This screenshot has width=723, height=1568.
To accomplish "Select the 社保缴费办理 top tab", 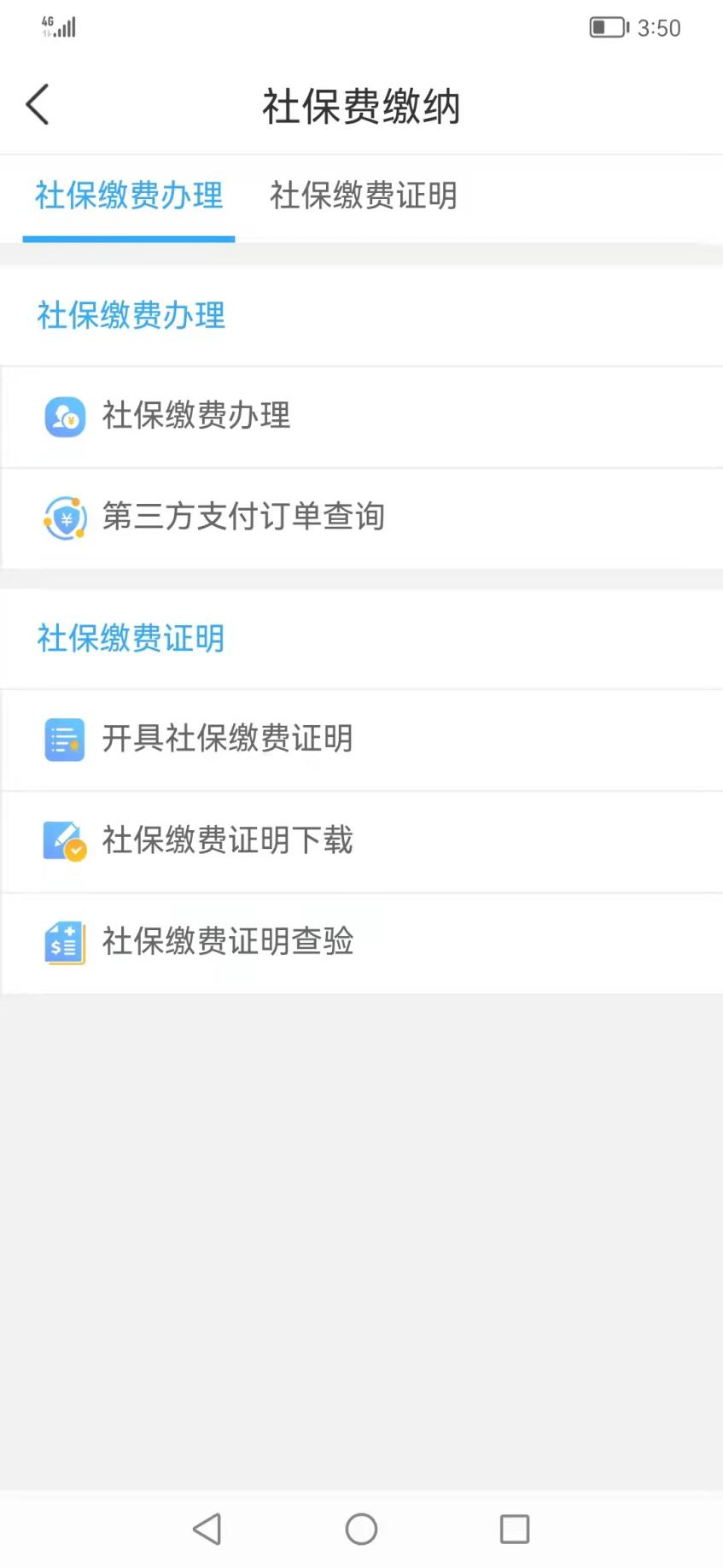I will 129,196.
